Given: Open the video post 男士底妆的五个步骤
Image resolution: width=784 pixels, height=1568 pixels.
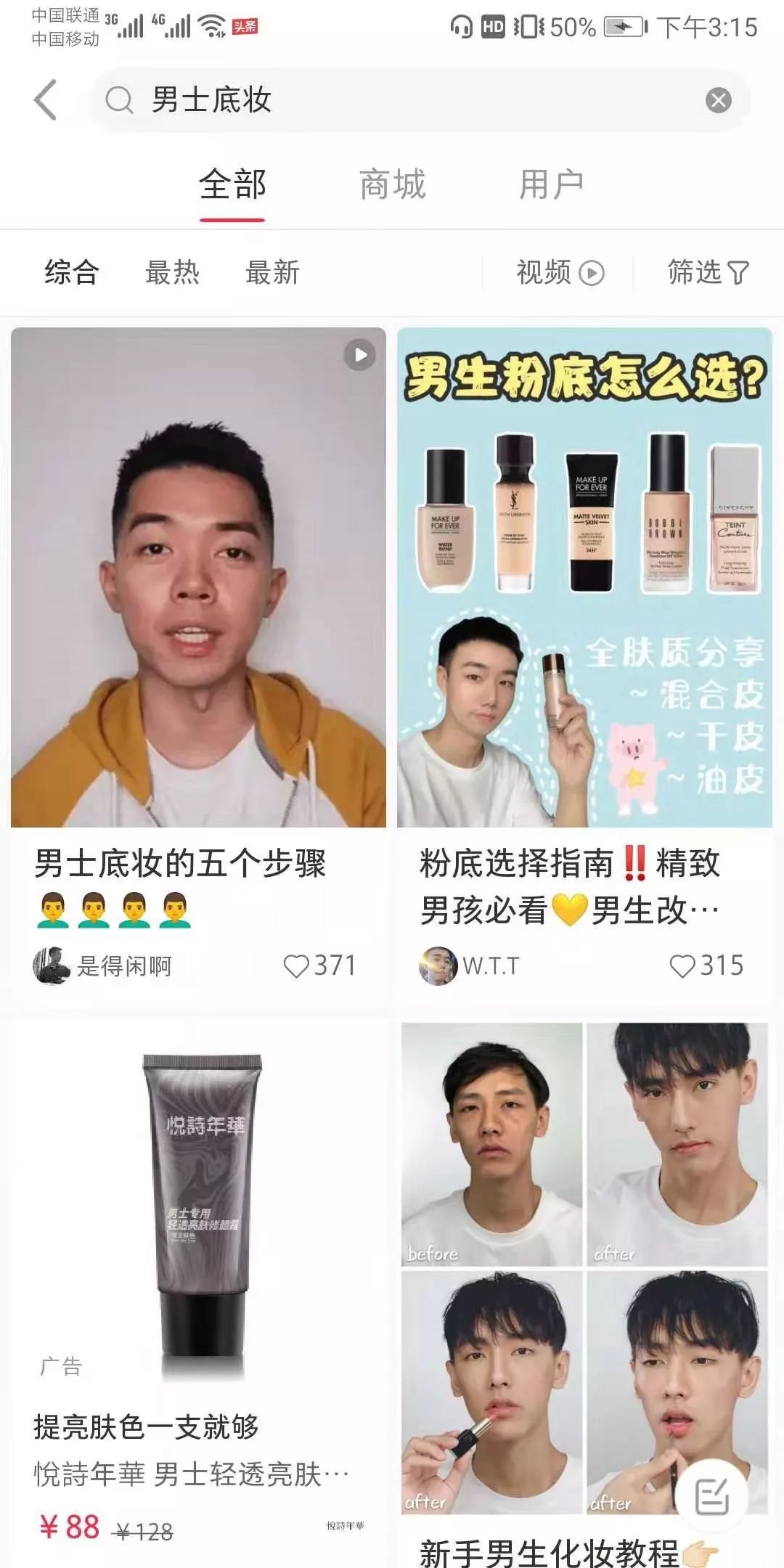Looking at the screenshot, I should 198,577.
